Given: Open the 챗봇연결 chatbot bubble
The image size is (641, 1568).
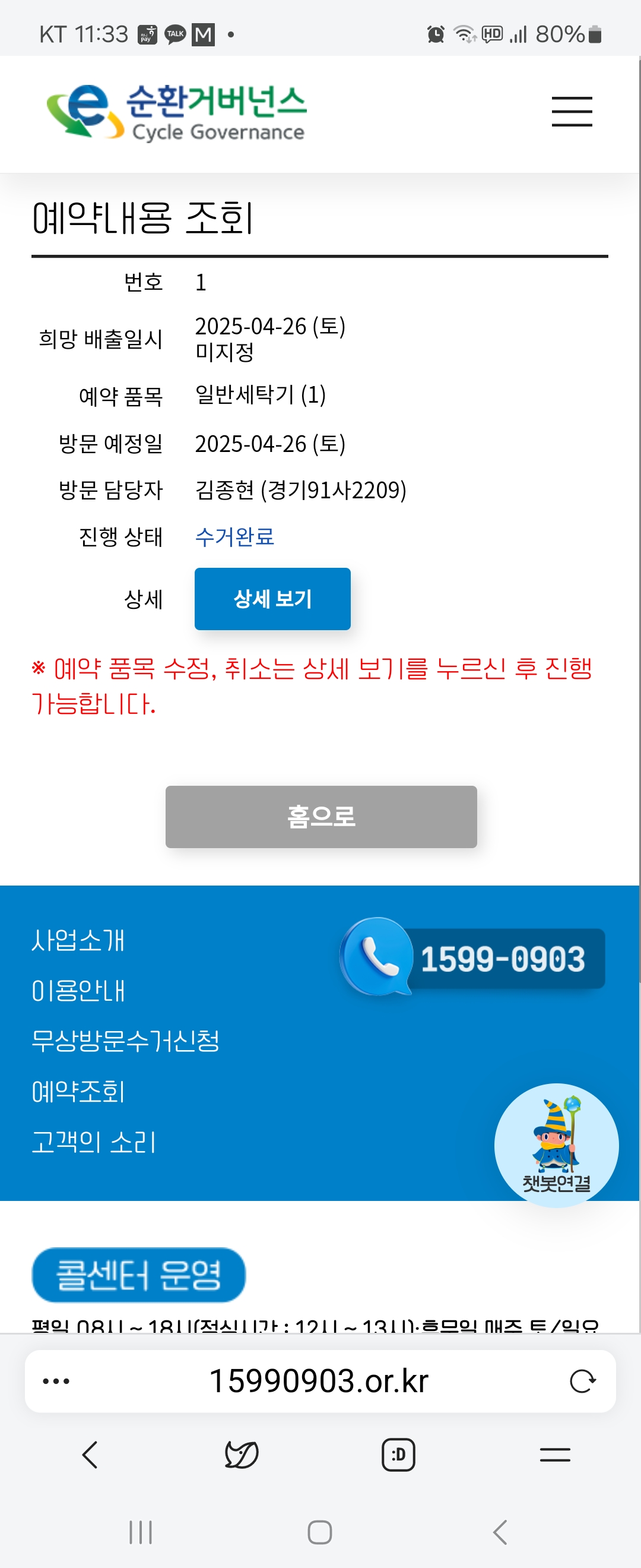Looking at the screenshot, I should (x=556, y=1145).
